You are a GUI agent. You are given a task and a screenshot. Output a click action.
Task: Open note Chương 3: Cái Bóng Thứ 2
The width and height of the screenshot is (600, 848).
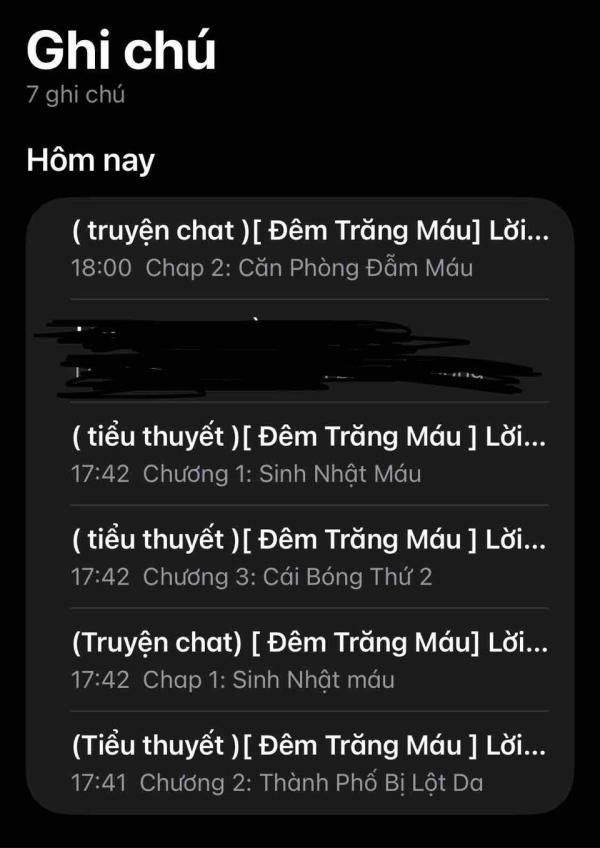pyautogui.click(x=300, y=558)
